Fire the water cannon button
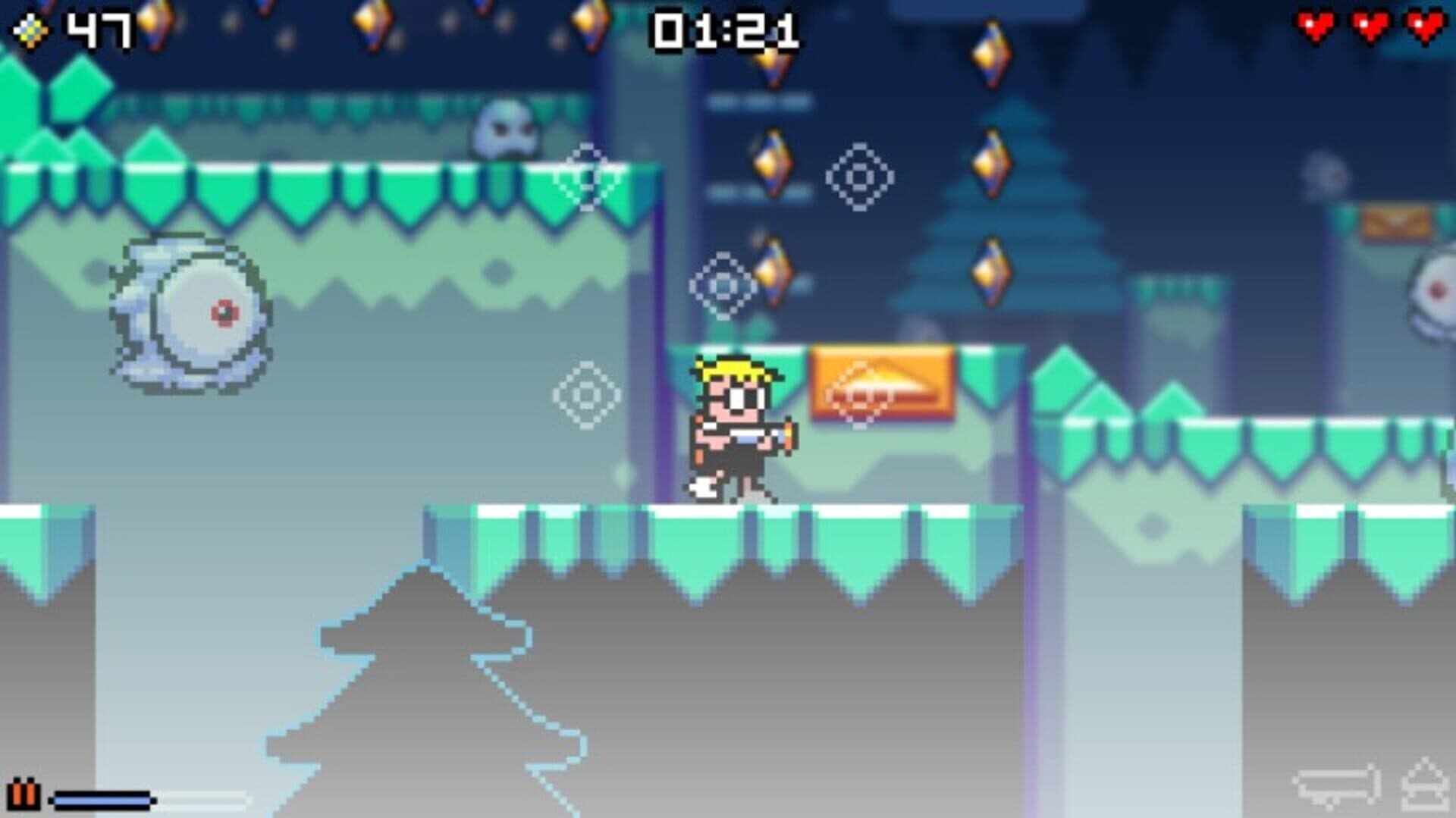 point(1336,786)
